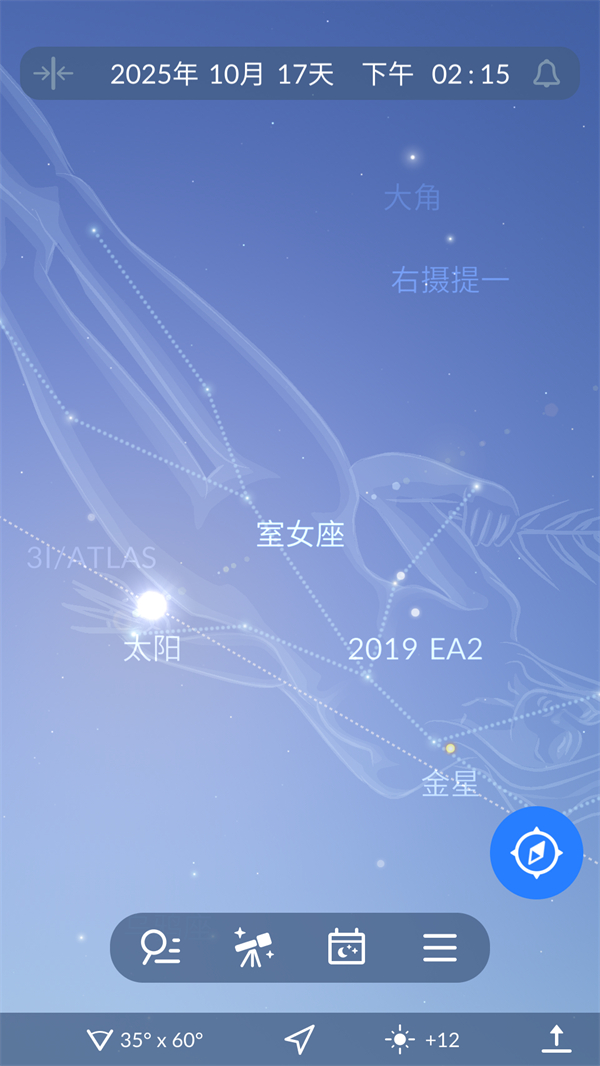This screenshot has width=600, height=1066.
Task: Open the astronomy events calendar
Action: (x=346, y=946)
